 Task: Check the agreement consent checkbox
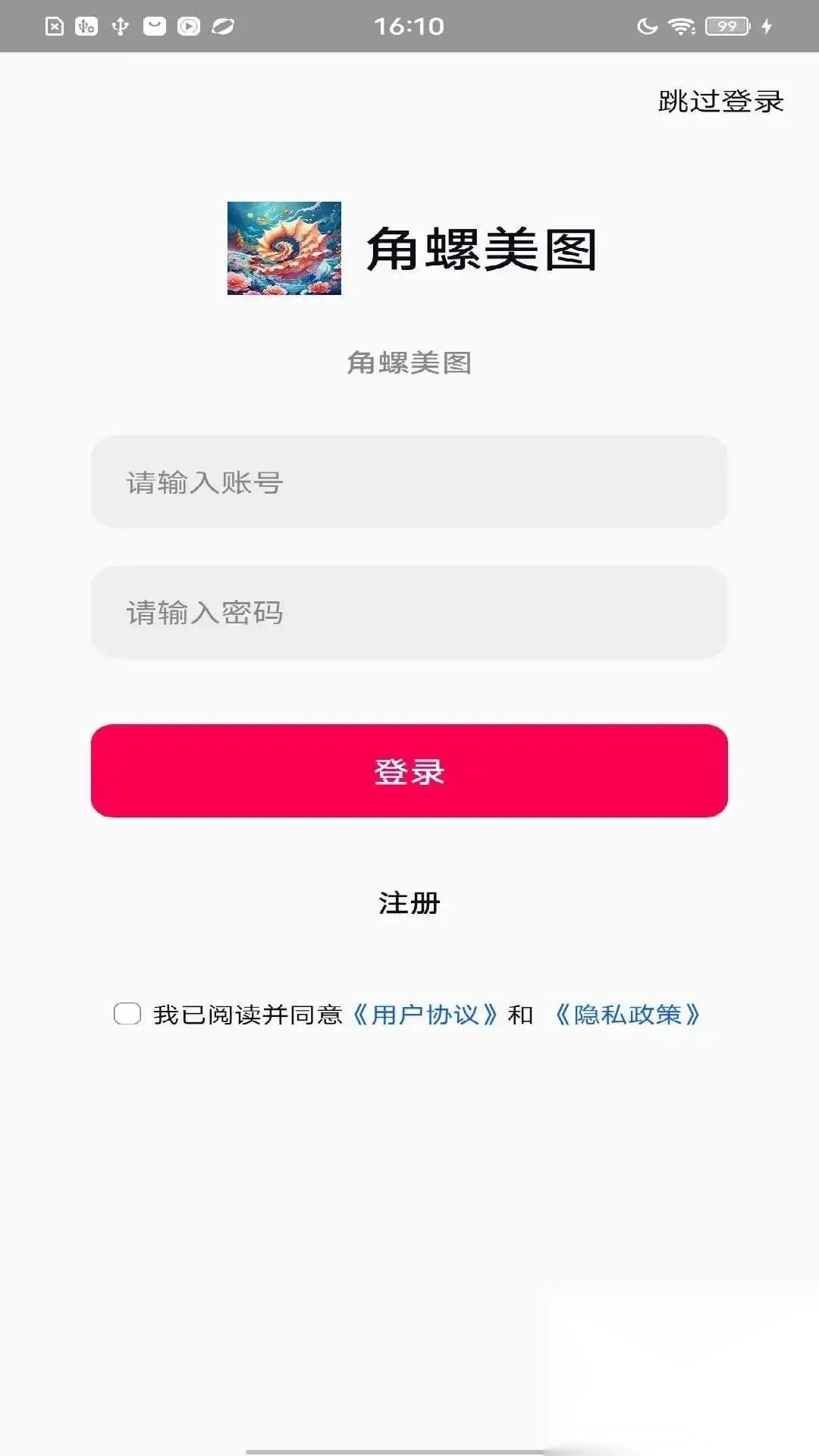coord(127,1014)
